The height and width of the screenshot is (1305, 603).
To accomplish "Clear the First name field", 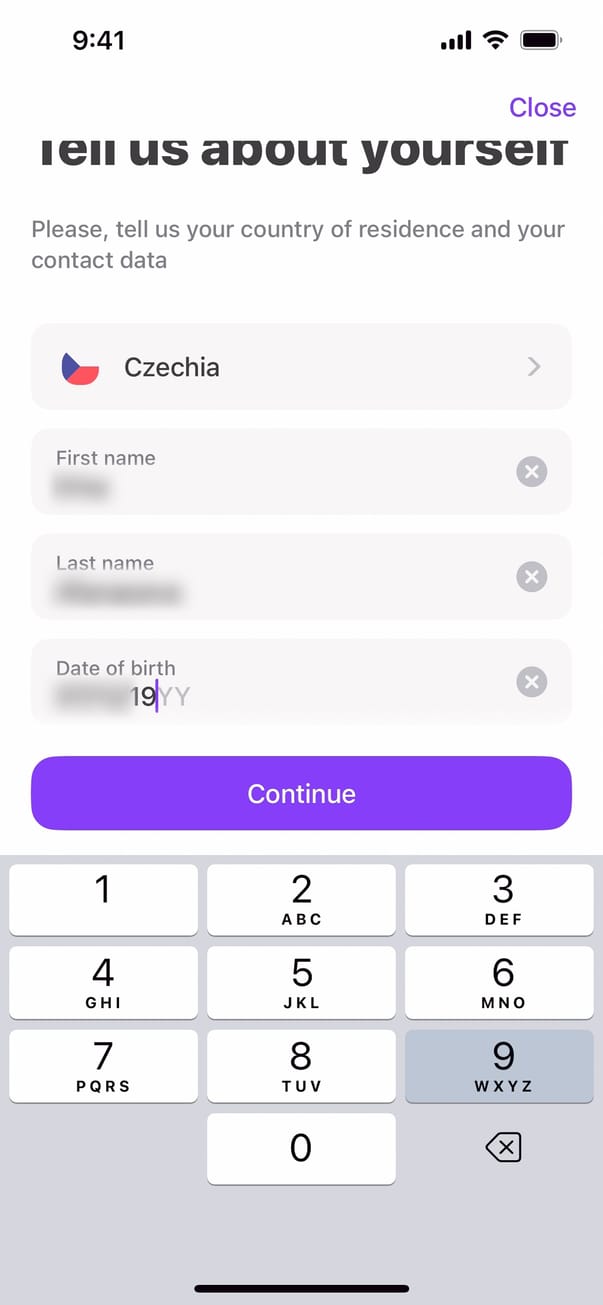I will (531, 471).
